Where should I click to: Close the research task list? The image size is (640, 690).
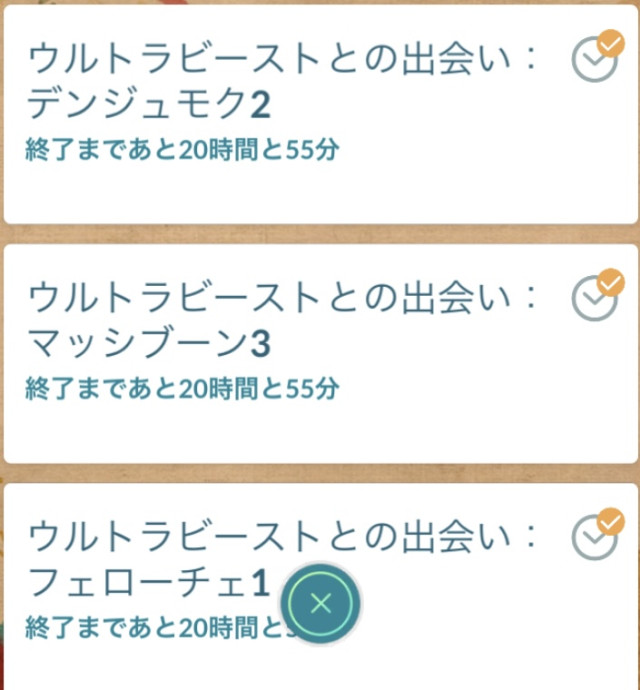coord(320,602)
